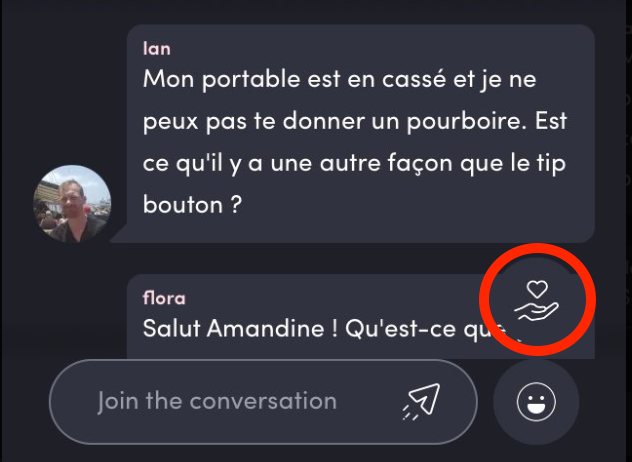Open Ian's profile picture
Viewport: 632px width, 462px height.
[72, 203]
